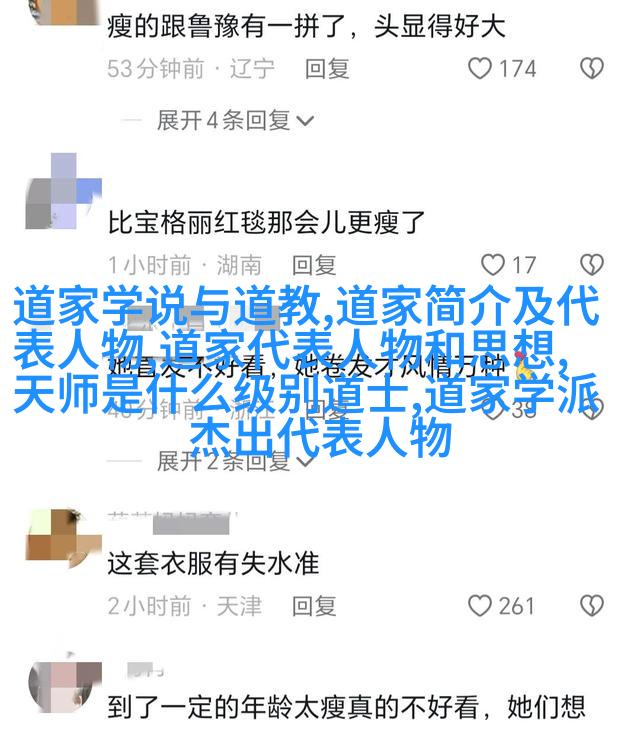Reply to the comment from 辽宁
The width and height of the screenshot is (640, 732).
327,69
